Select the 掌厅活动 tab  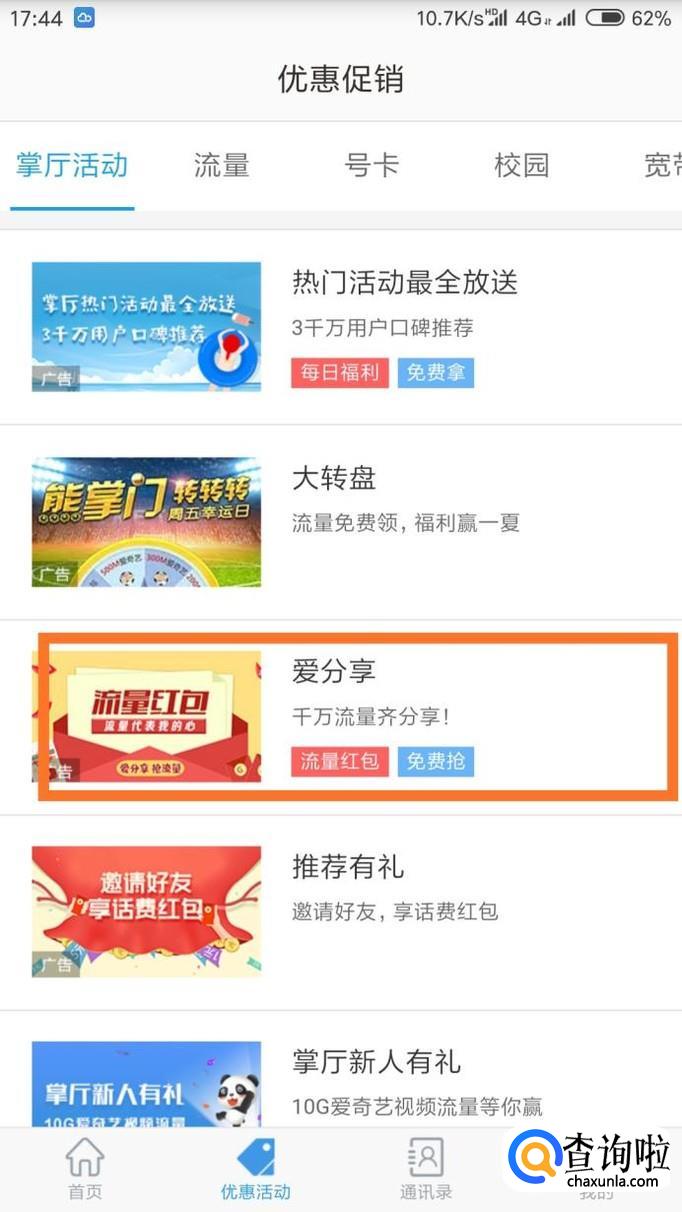point(72,165)
